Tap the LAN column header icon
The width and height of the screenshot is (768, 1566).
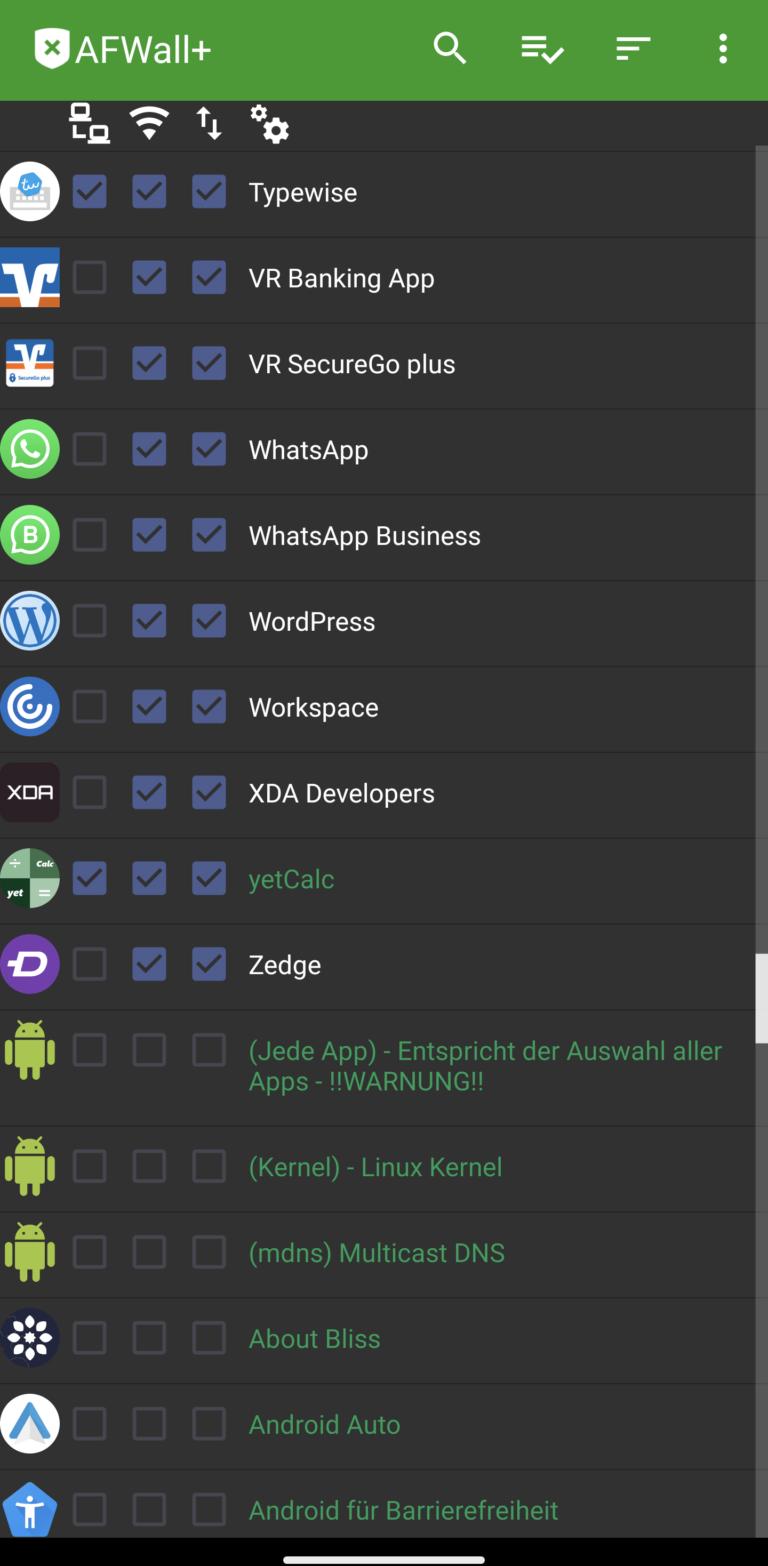click(89, 124)
